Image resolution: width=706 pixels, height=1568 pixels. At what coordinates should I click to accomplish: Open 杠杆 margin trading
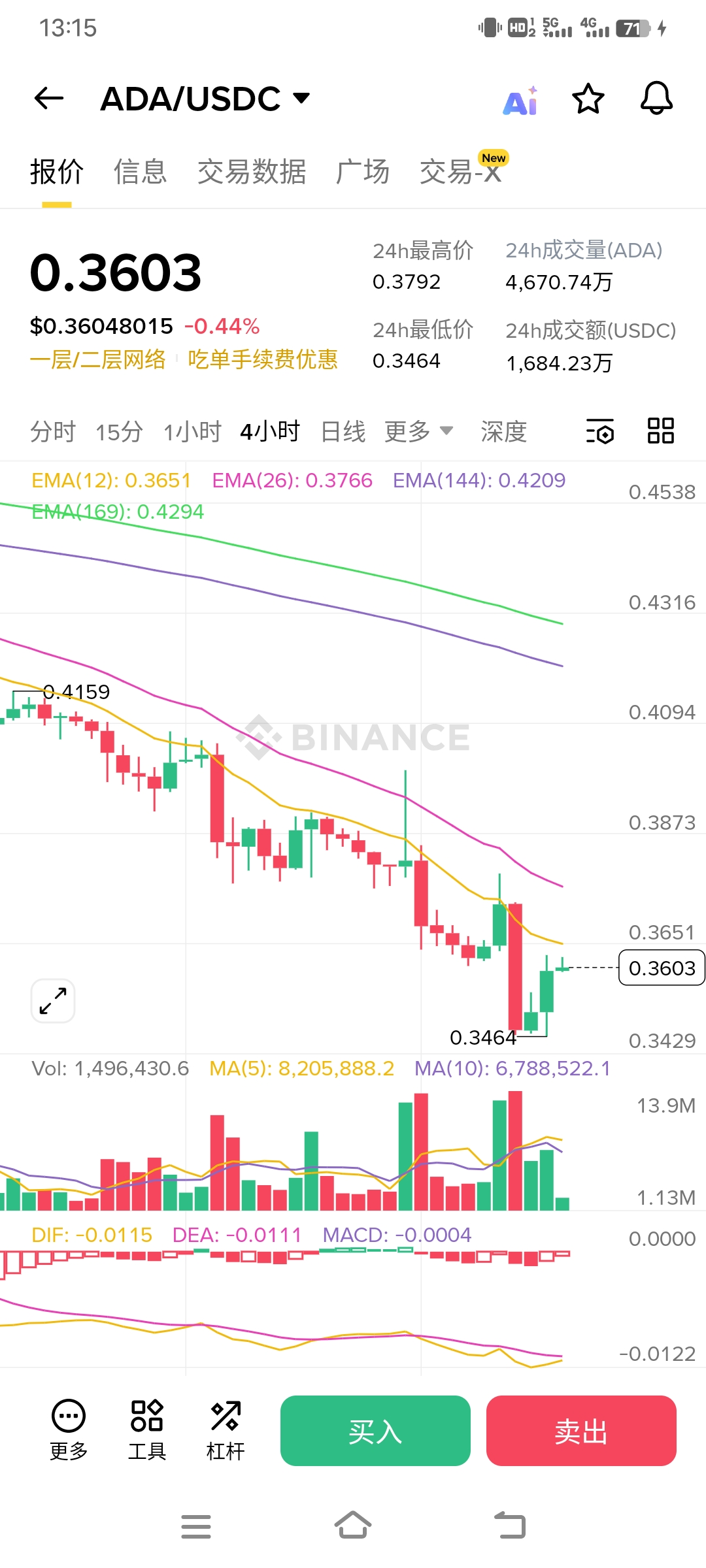(x=226, y=1429)
